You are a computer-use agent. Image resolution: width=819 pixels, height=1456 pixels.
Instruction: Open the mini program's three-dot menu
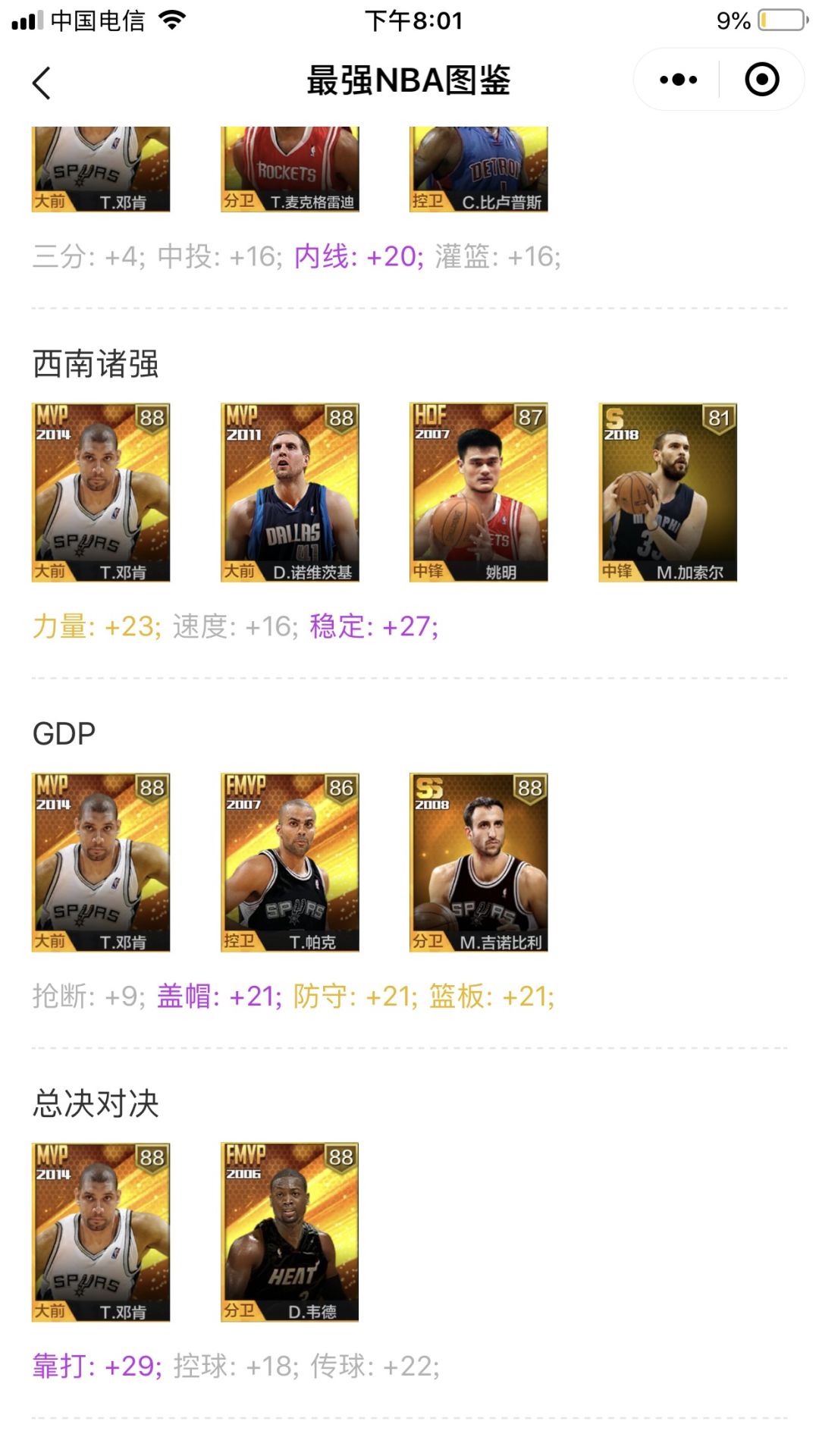pos(678,80)
